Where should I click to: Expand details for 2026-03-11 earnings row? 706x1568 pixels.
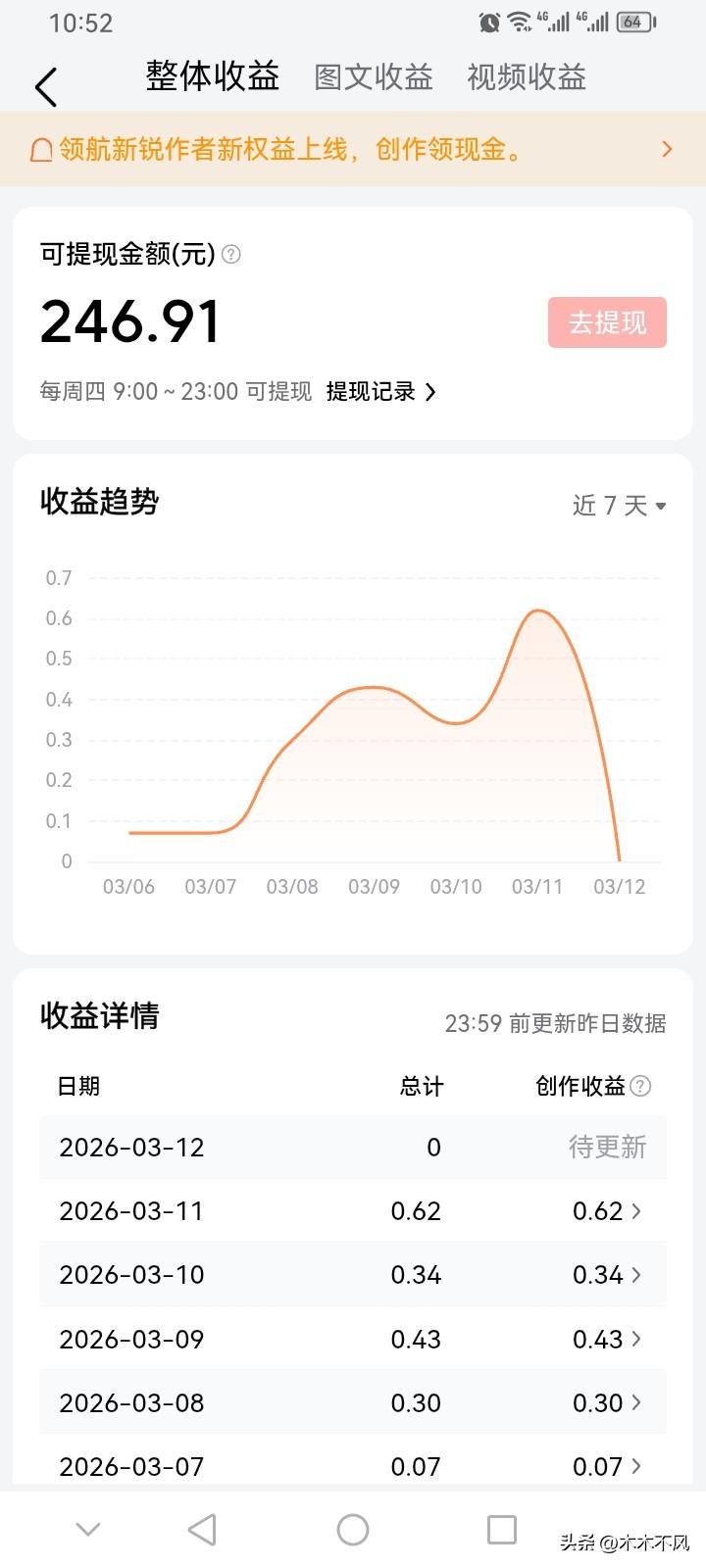coord(636,1211)
